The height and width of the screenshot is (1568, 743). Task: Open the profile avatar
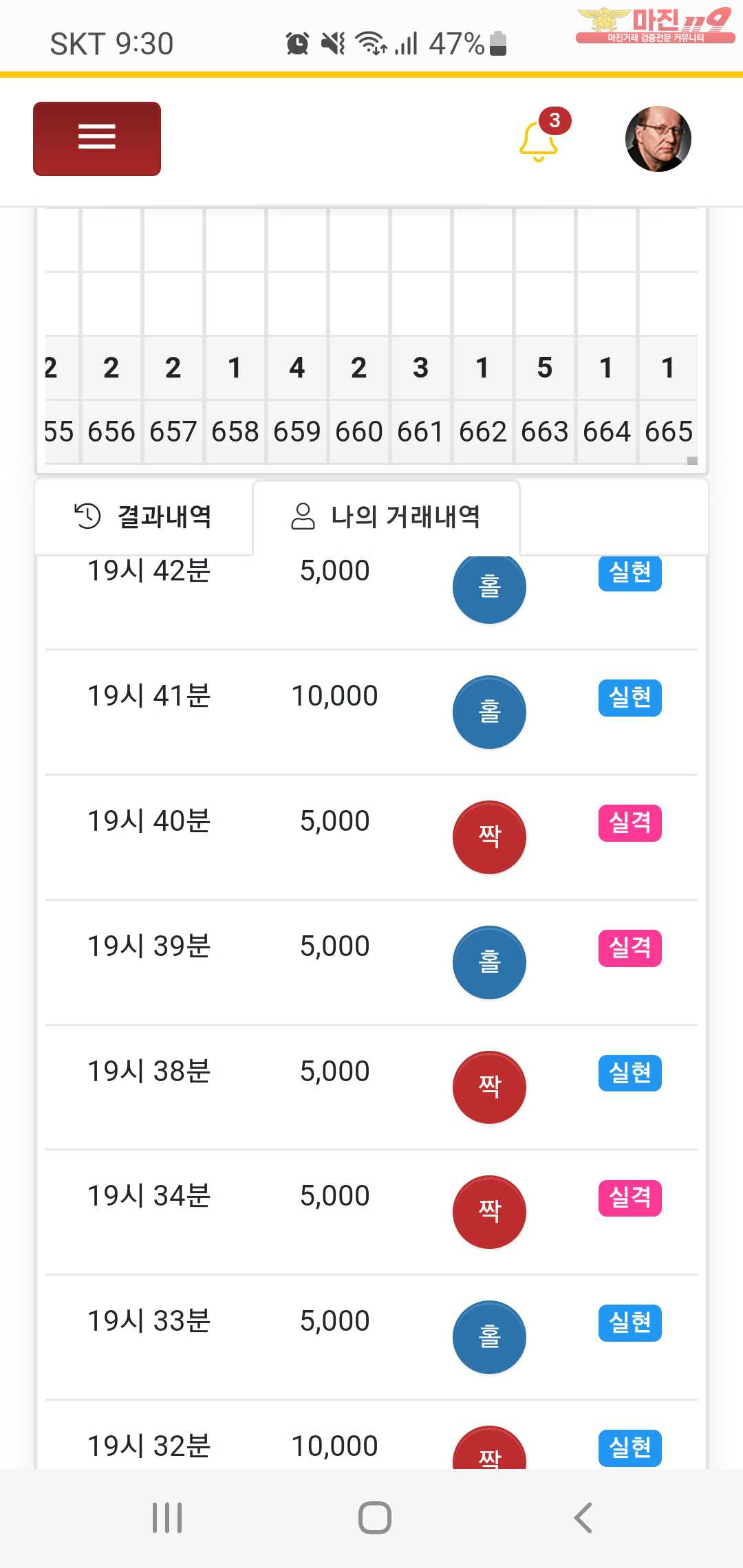point(658,139)
